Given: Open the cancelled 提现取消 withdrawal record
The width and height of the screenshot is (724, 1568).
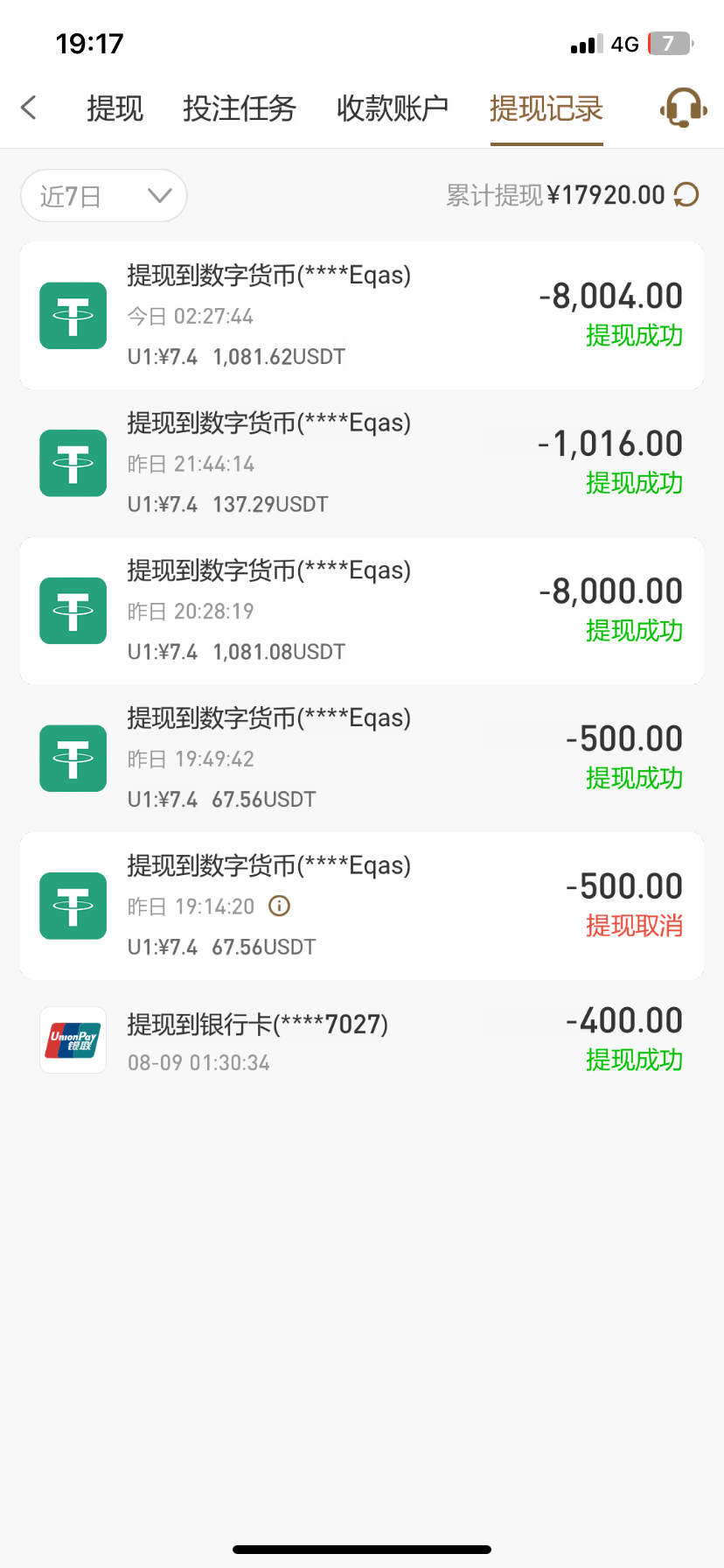Looking at the screenshot, I should [362, 906].
